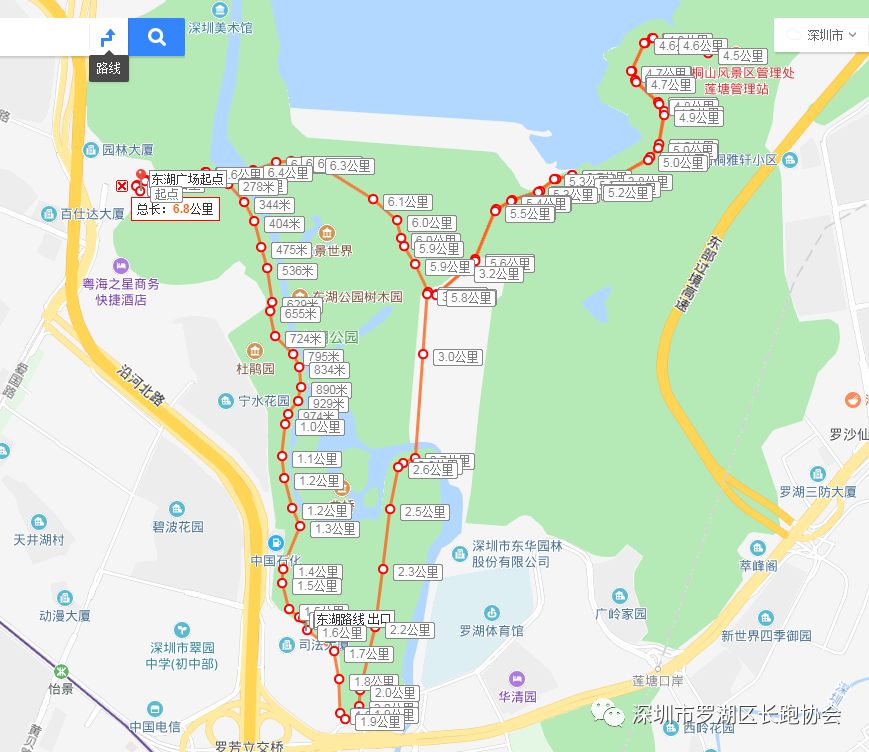Select the 东湖公园树木园 map marker
This screenshot has height=752, width=869.
pos(300,297)
